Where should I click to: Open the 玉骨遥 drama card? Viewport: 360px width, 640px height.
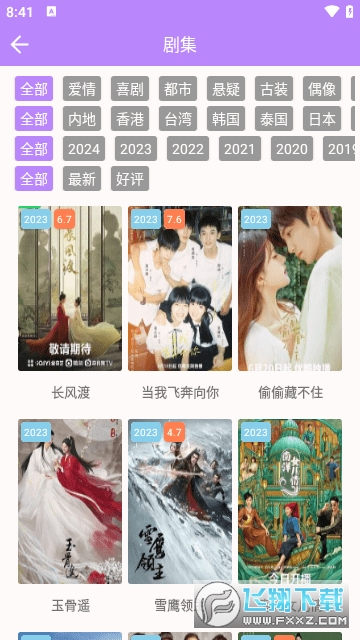pos(70,517)
